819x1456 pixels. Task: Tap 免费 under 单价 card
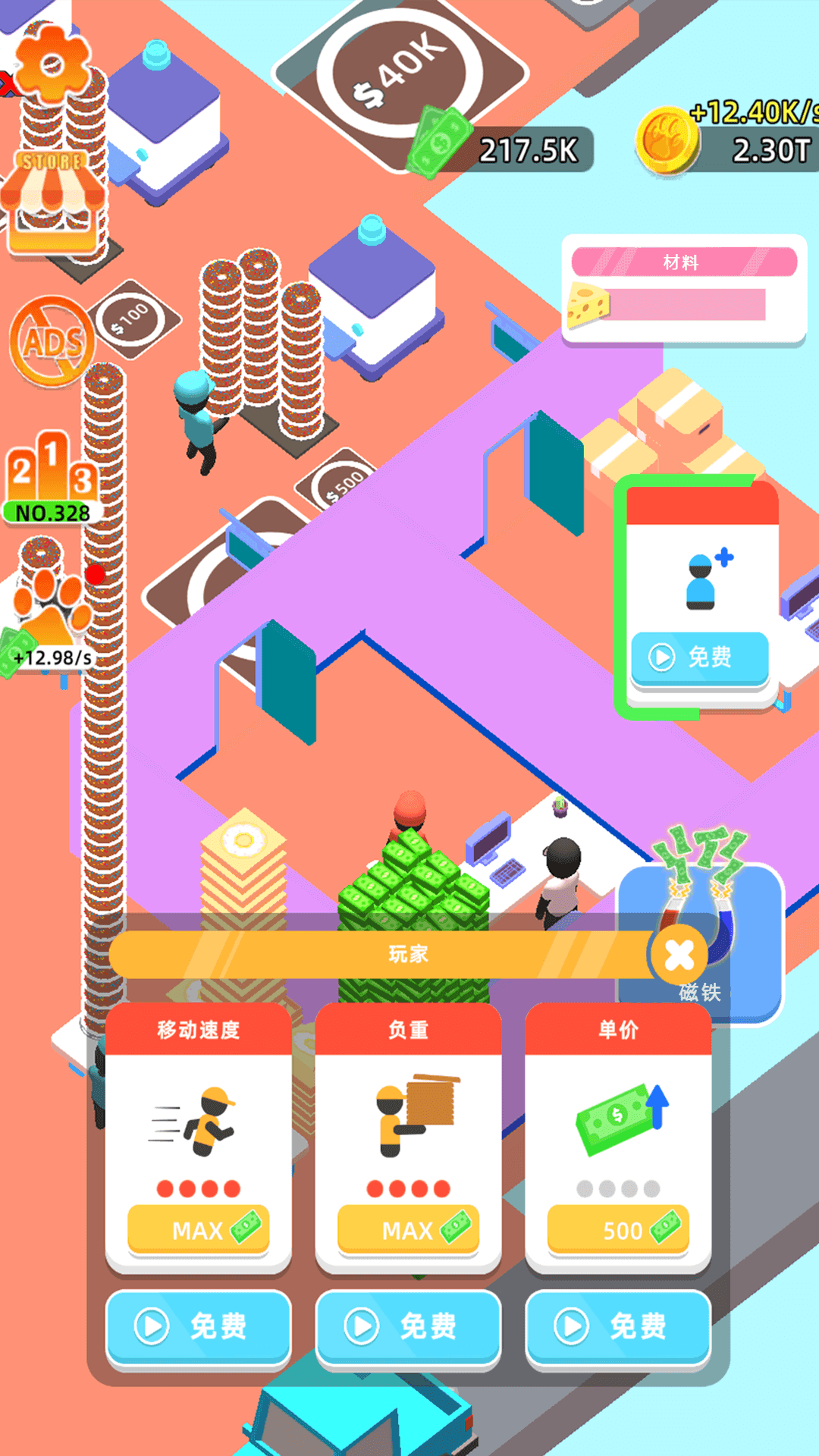tap(618, 1326)
